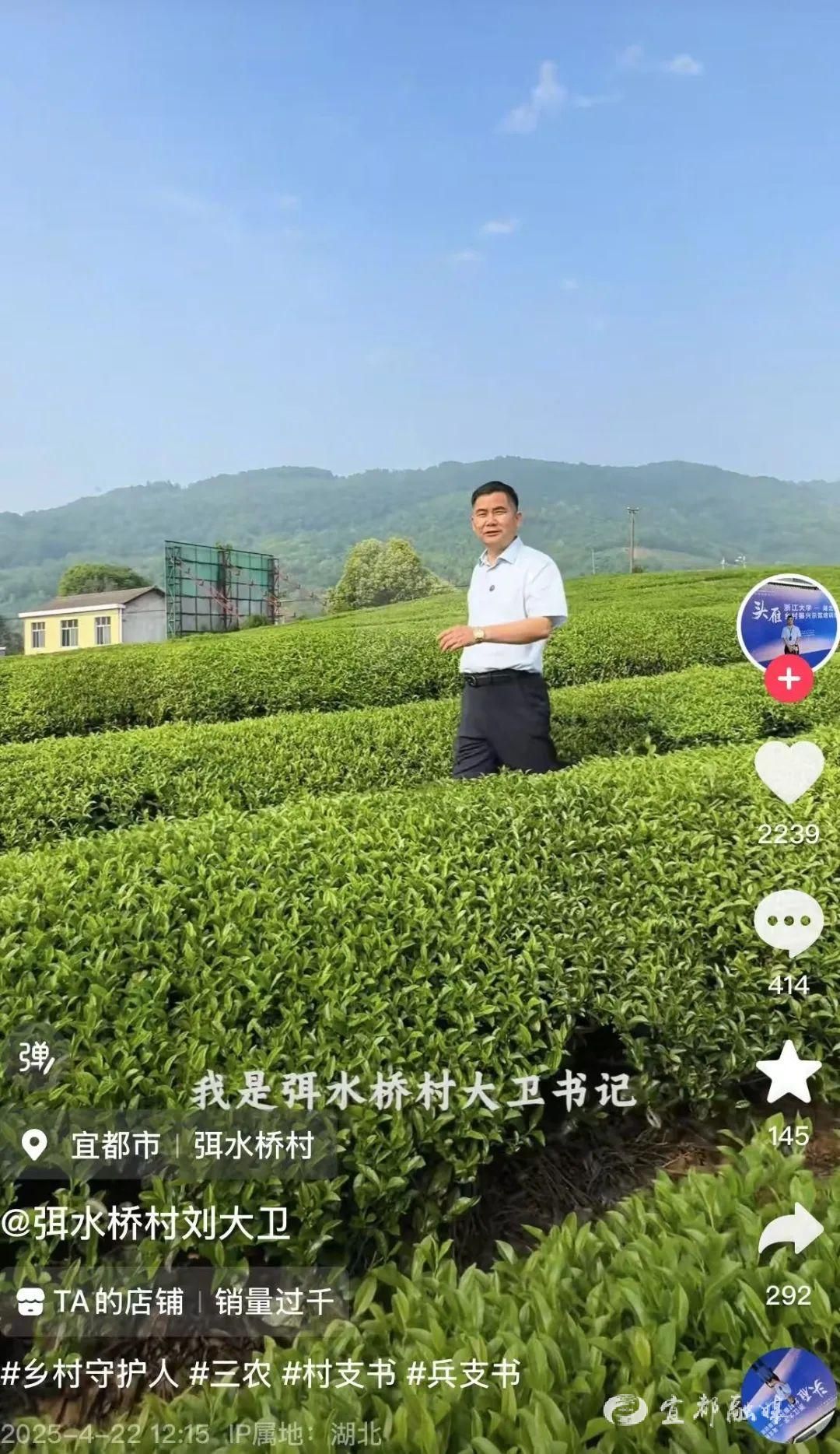Open the #村支书 hashtag

(339, 1374)
